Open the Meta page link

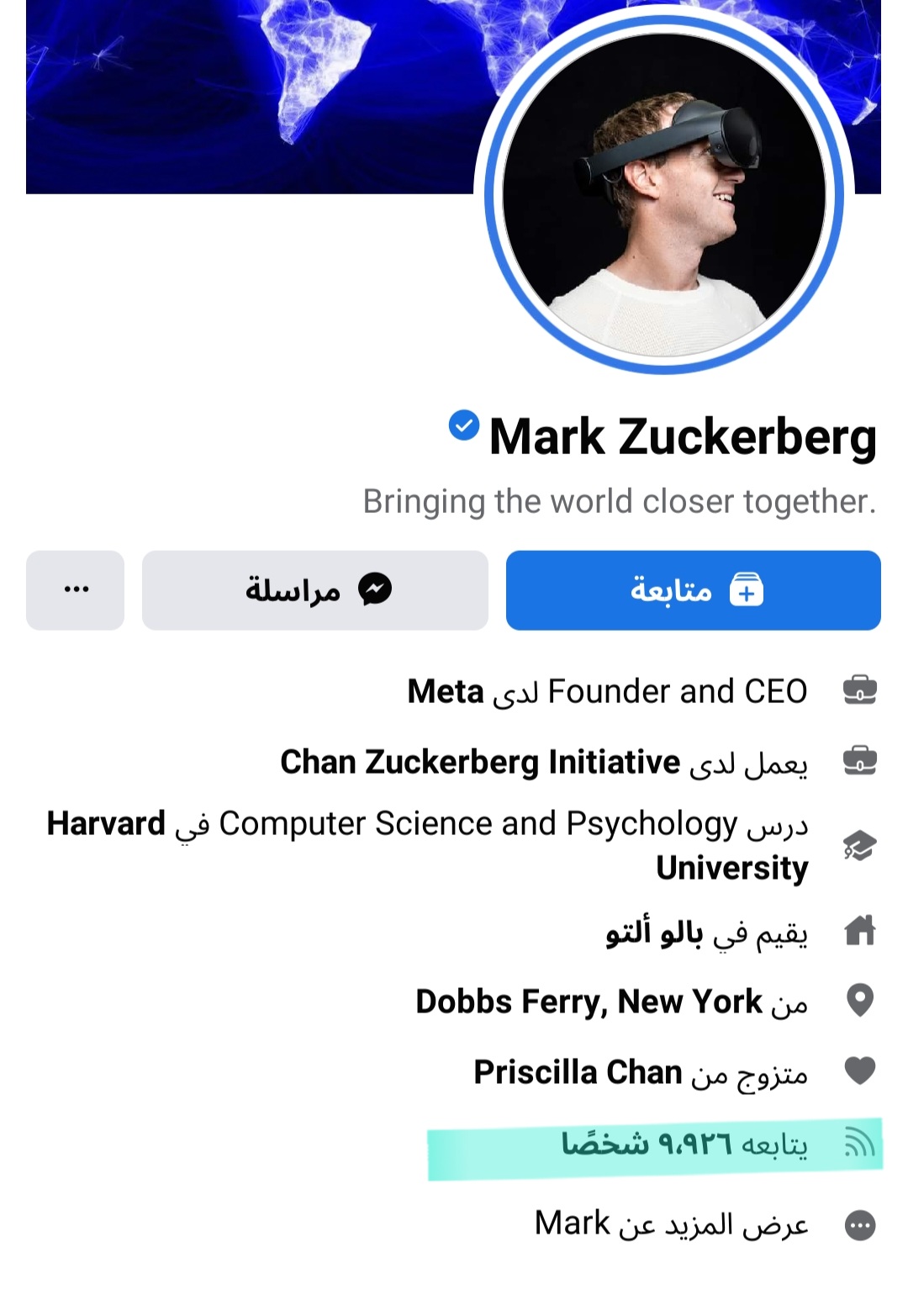tap(446, 692)
